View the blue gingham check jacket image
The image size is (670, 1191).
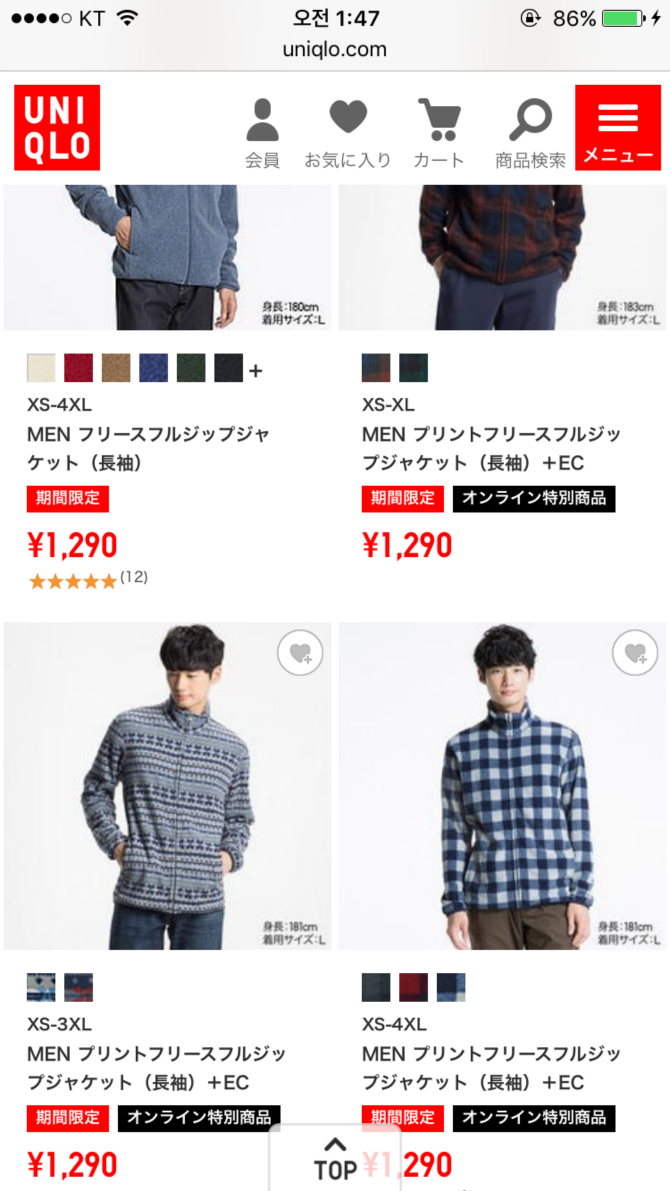(502, 786)
